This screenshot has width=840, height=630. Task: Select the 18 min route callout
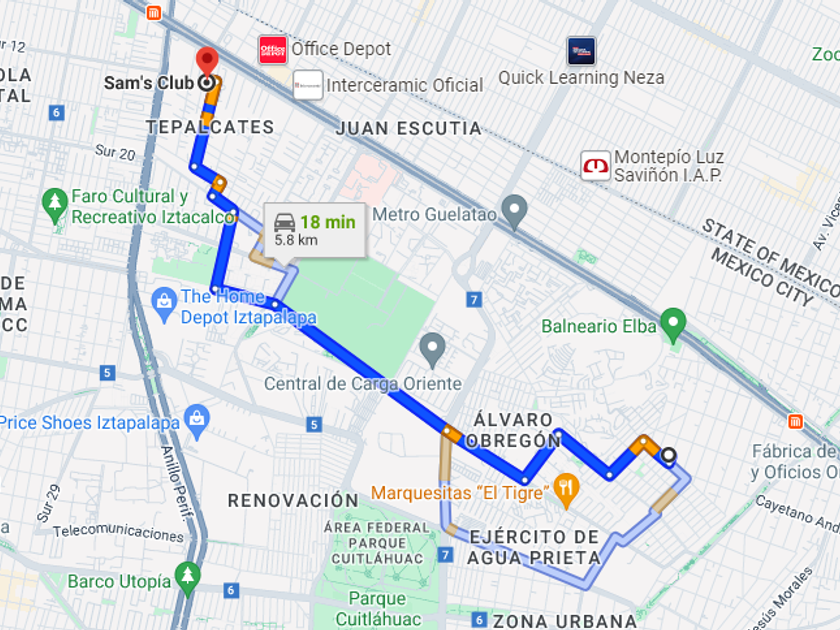315,230
